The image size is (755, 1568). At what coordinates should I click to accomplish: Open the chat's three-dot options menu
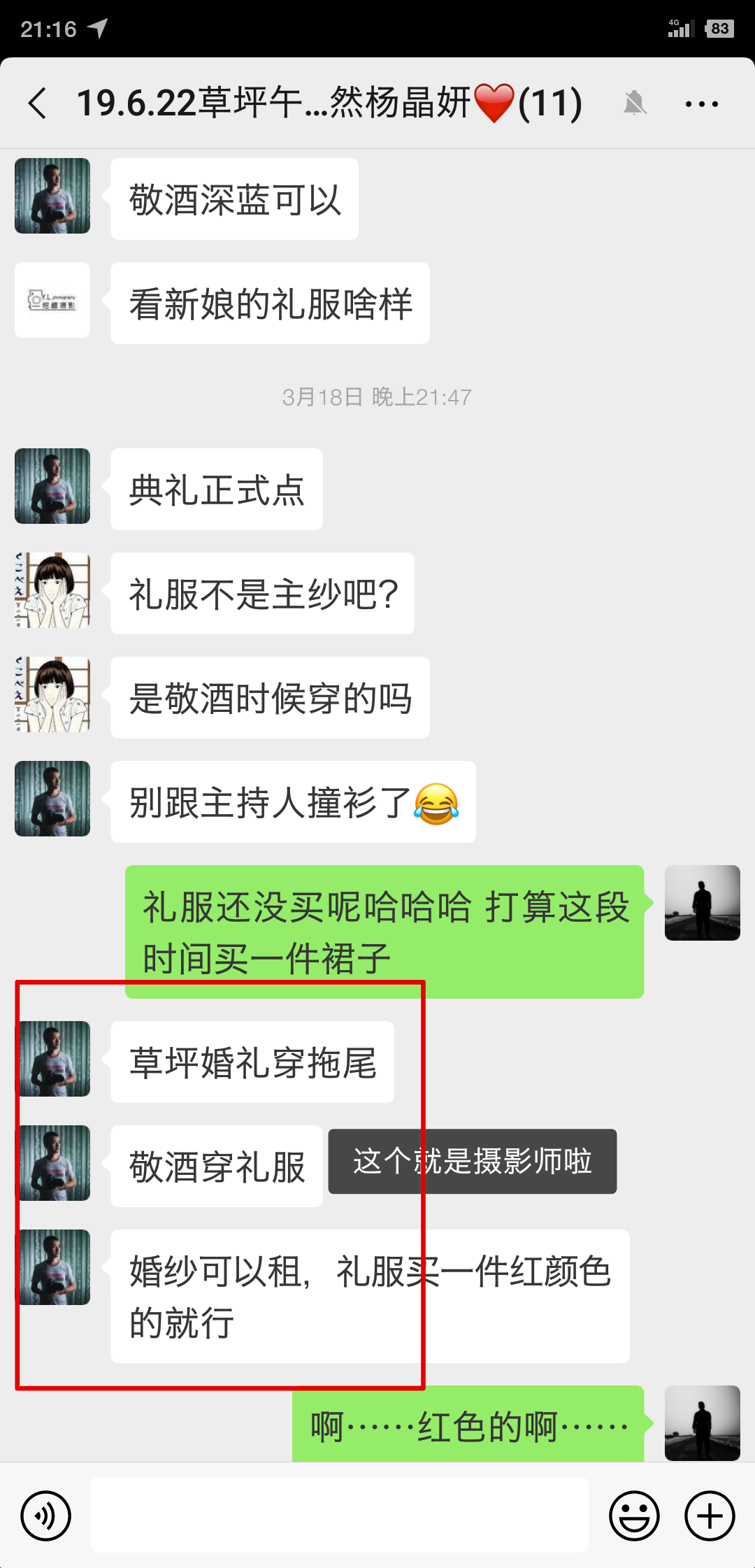(x=701, y=104)
